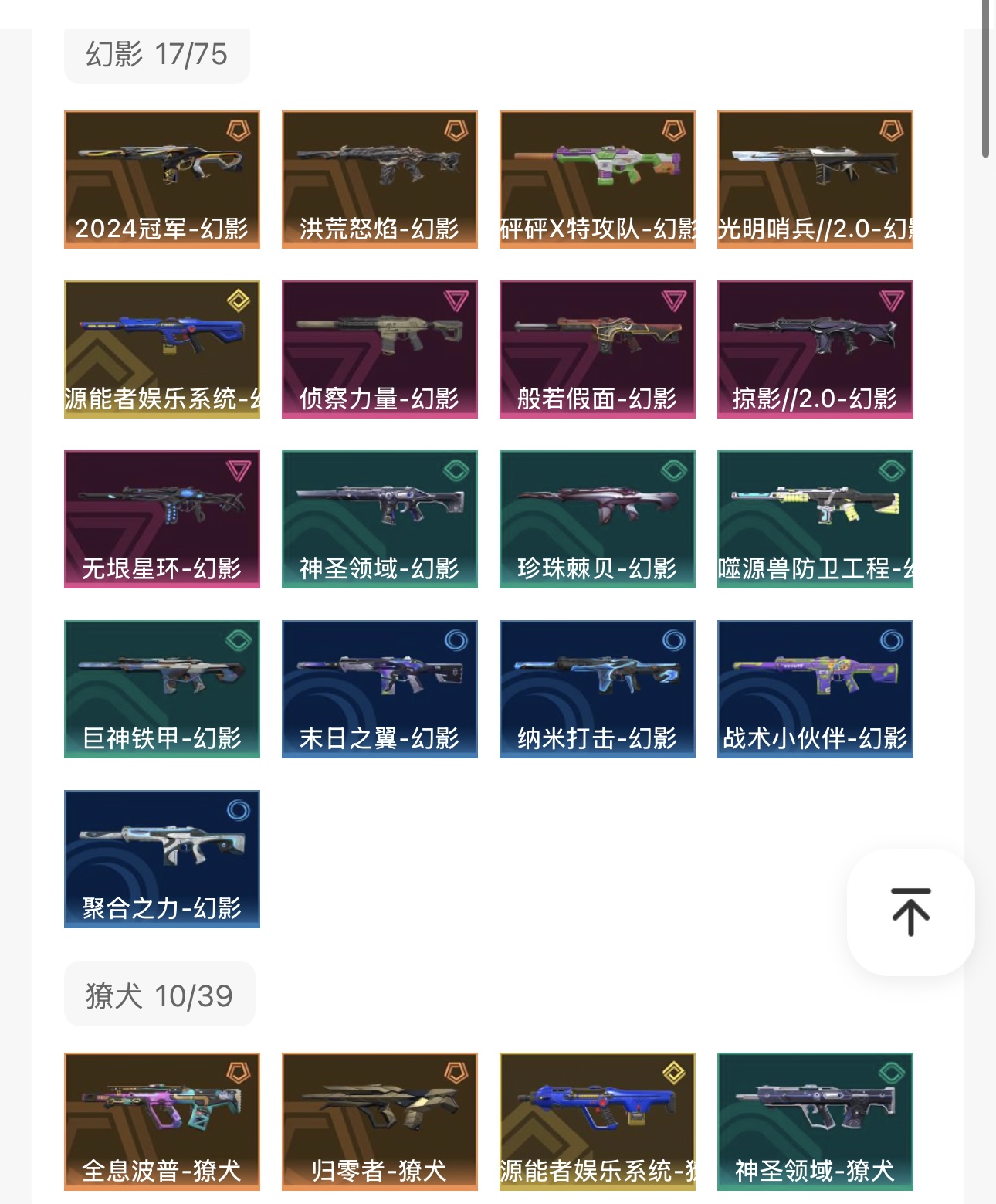
Task: Open the 般若假面-幻影 skin card
Action: click(x=598, y=349)
